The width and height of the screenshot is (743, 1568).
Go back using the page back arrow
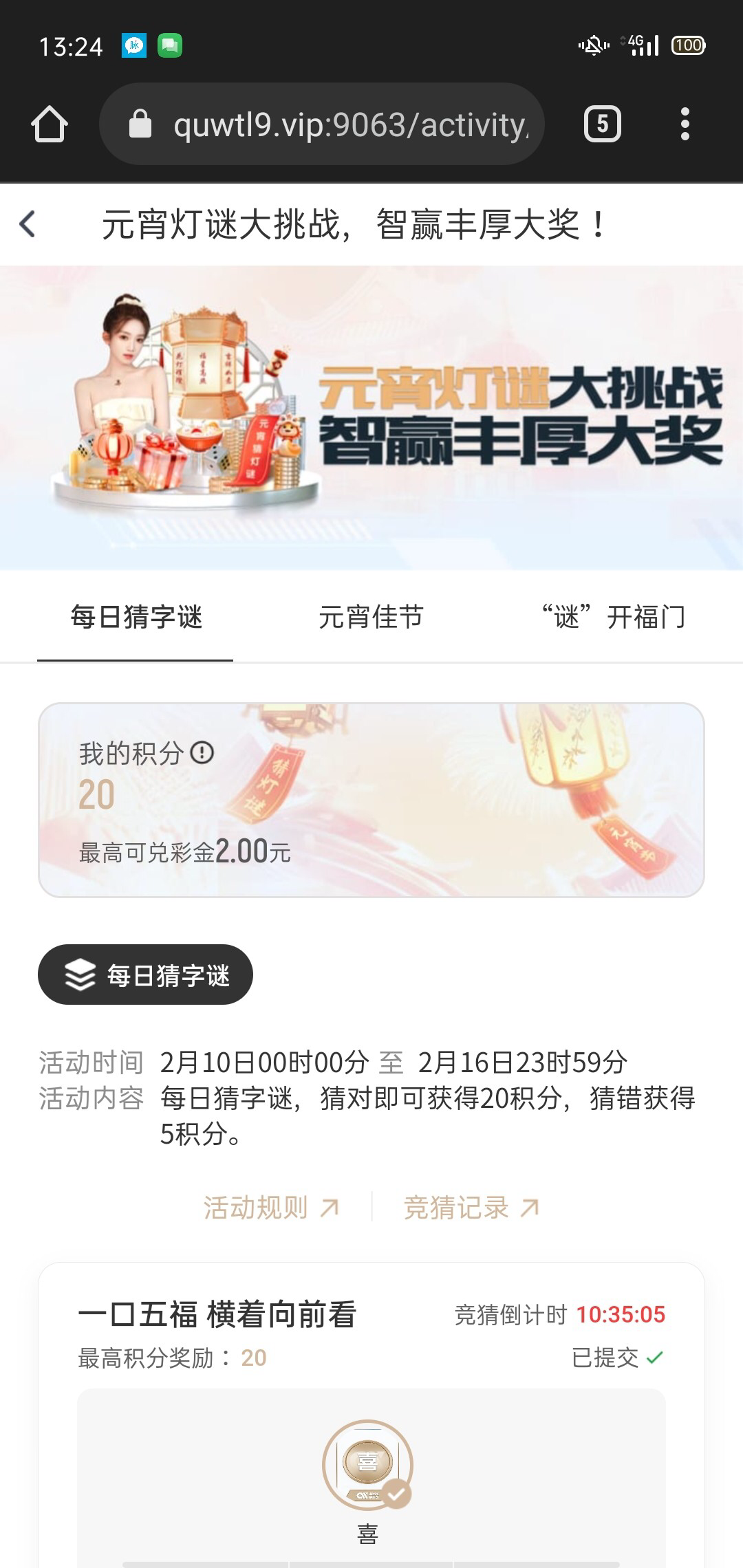point(28,224)
